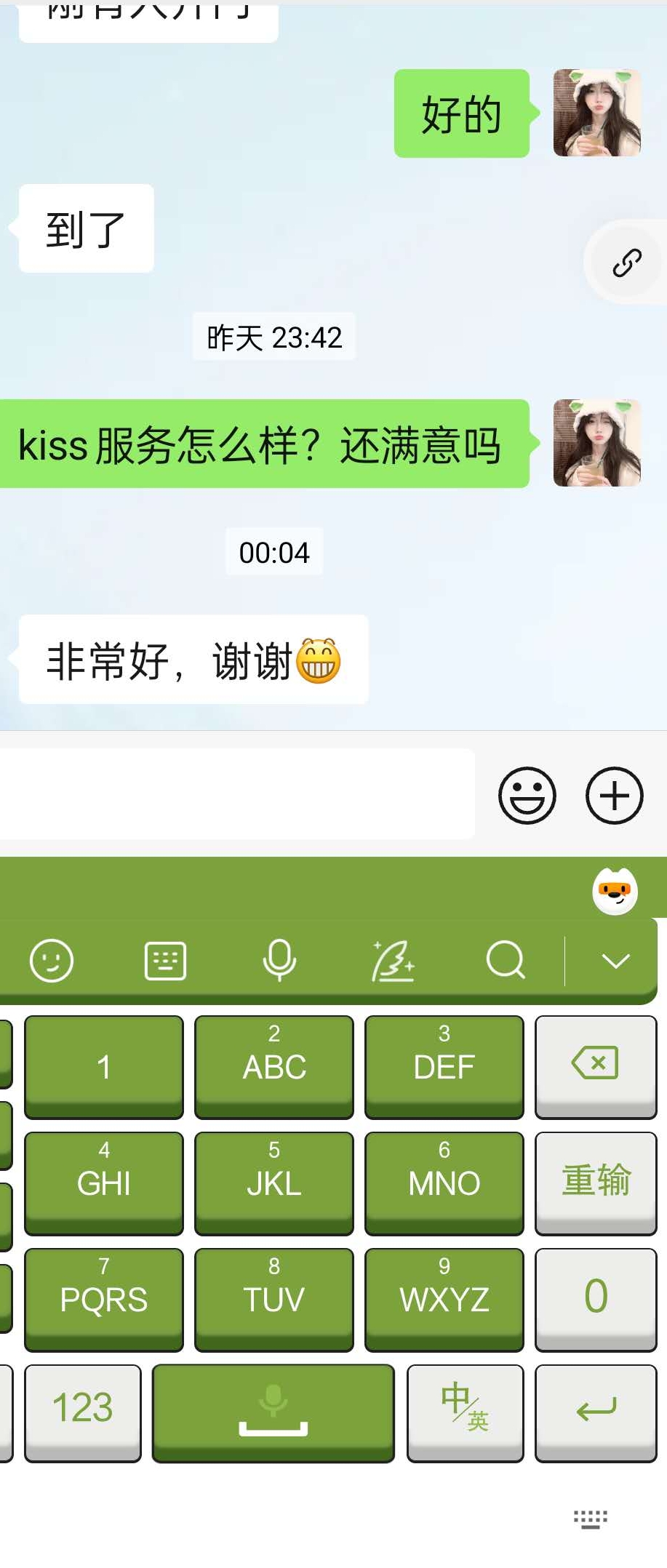
Task: Tap the floating link icon button
Action: 626,263
